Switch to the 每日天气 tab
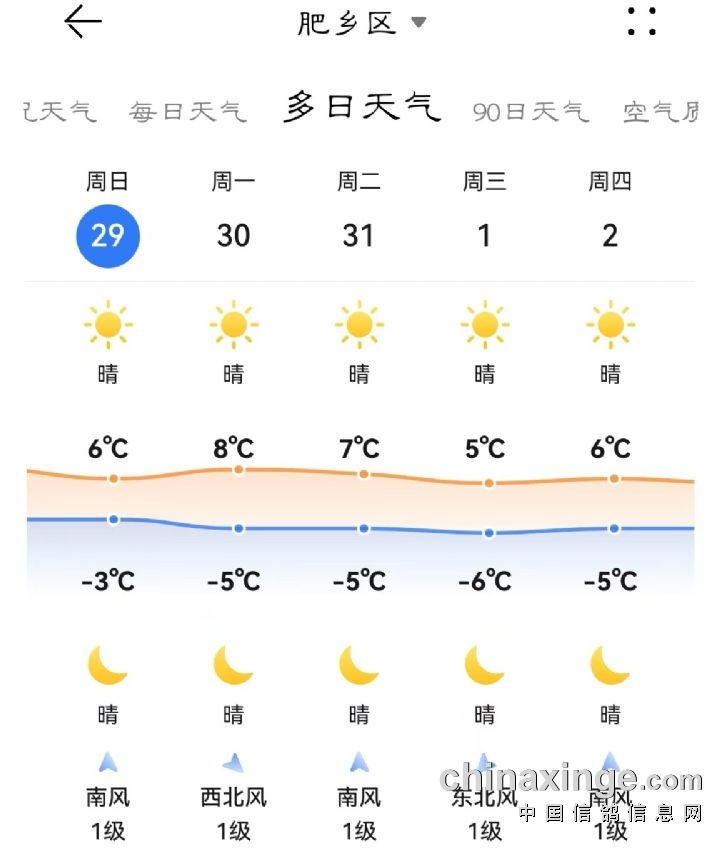 point(187,111)
